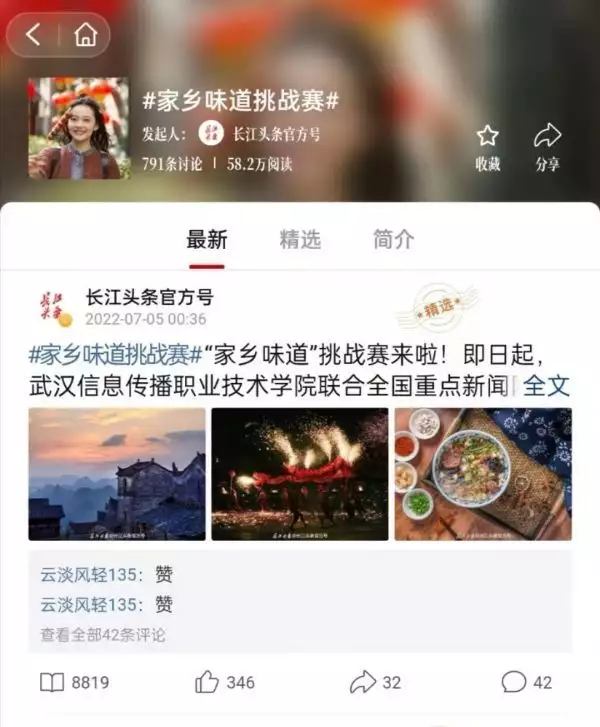This screenshot has height=727, width=600.
Task: Open the sunset village photo
Action: coord(117,474)
